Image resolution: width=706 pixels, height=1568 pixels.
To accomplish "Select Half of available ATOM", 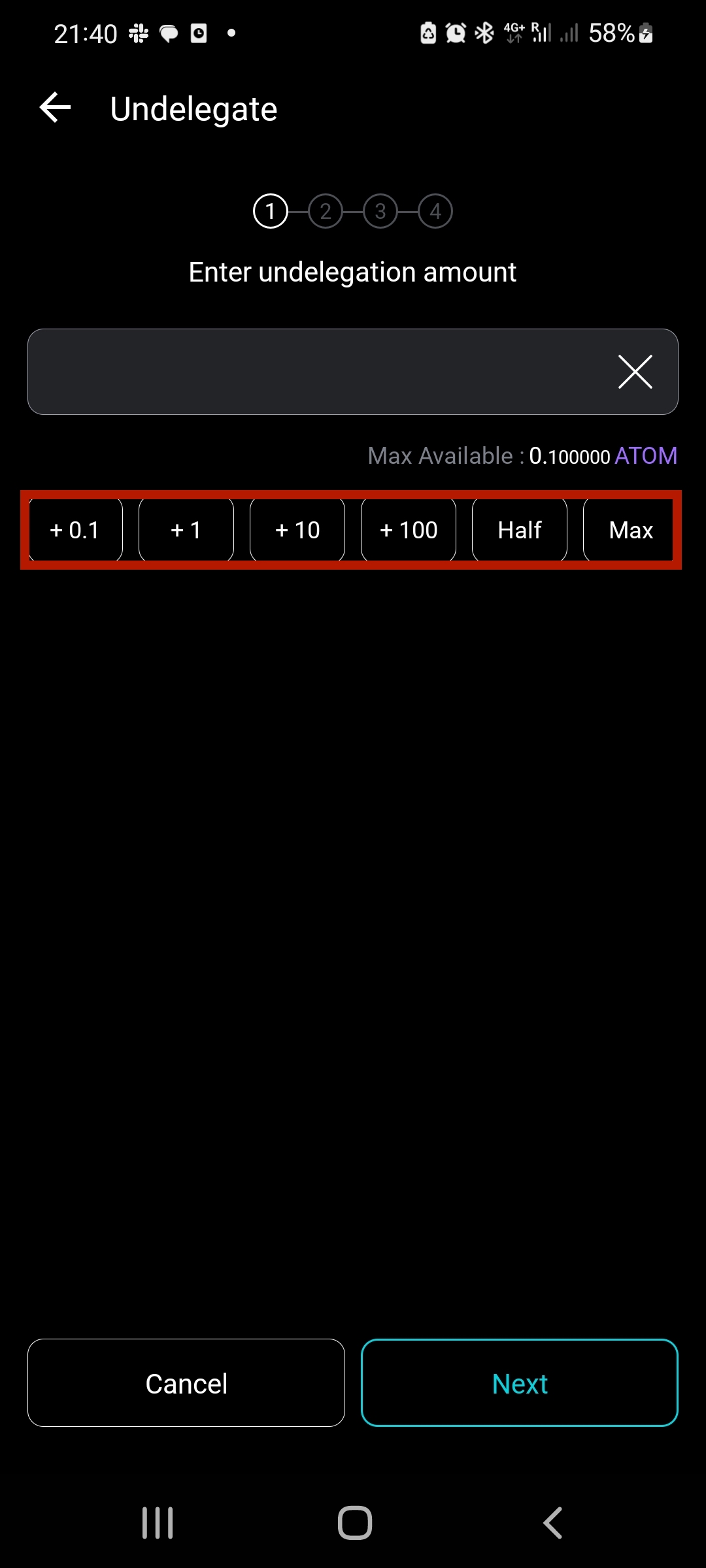I will pyautogui.click(x=520, y=530).
